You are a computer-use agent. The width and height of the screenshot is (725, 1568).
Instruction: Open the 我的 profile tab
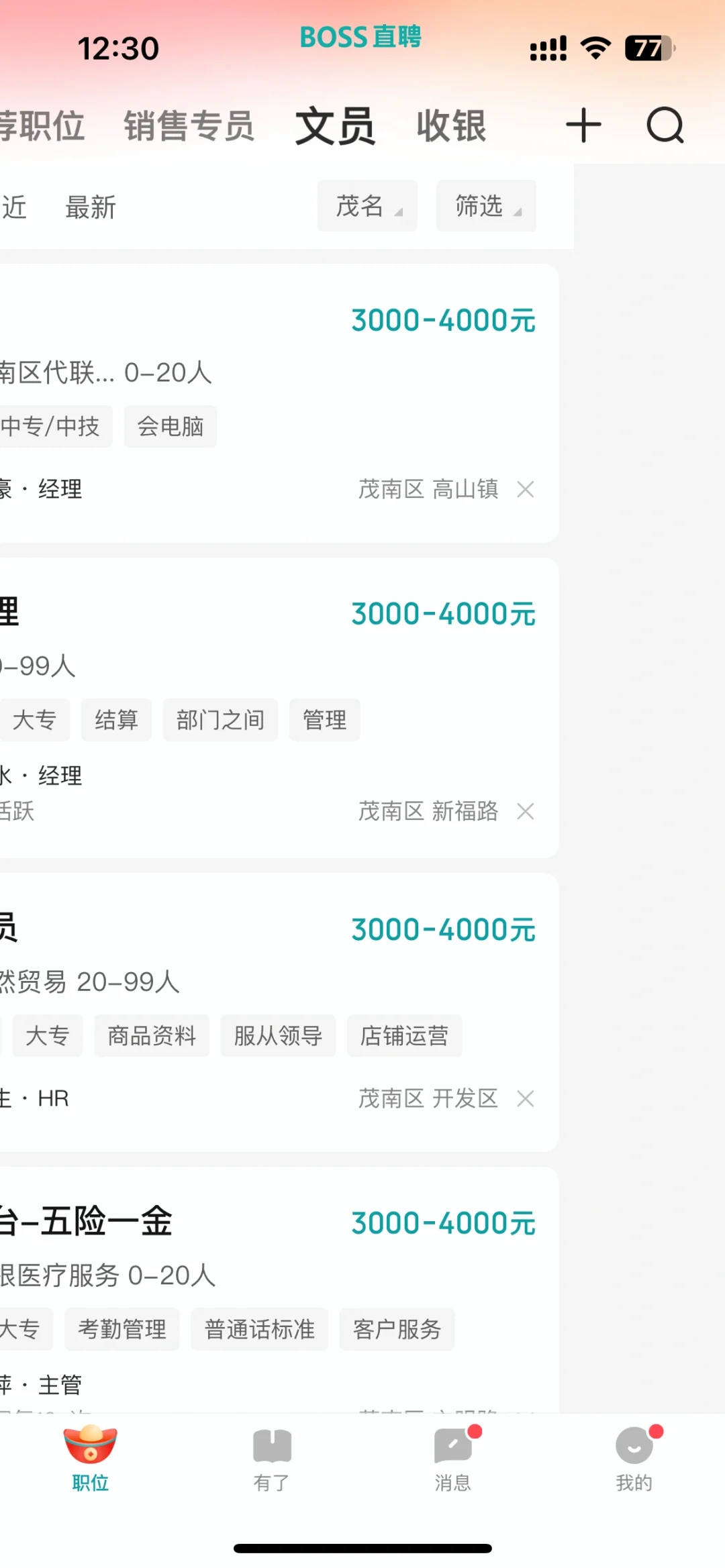coord(634,1459)
